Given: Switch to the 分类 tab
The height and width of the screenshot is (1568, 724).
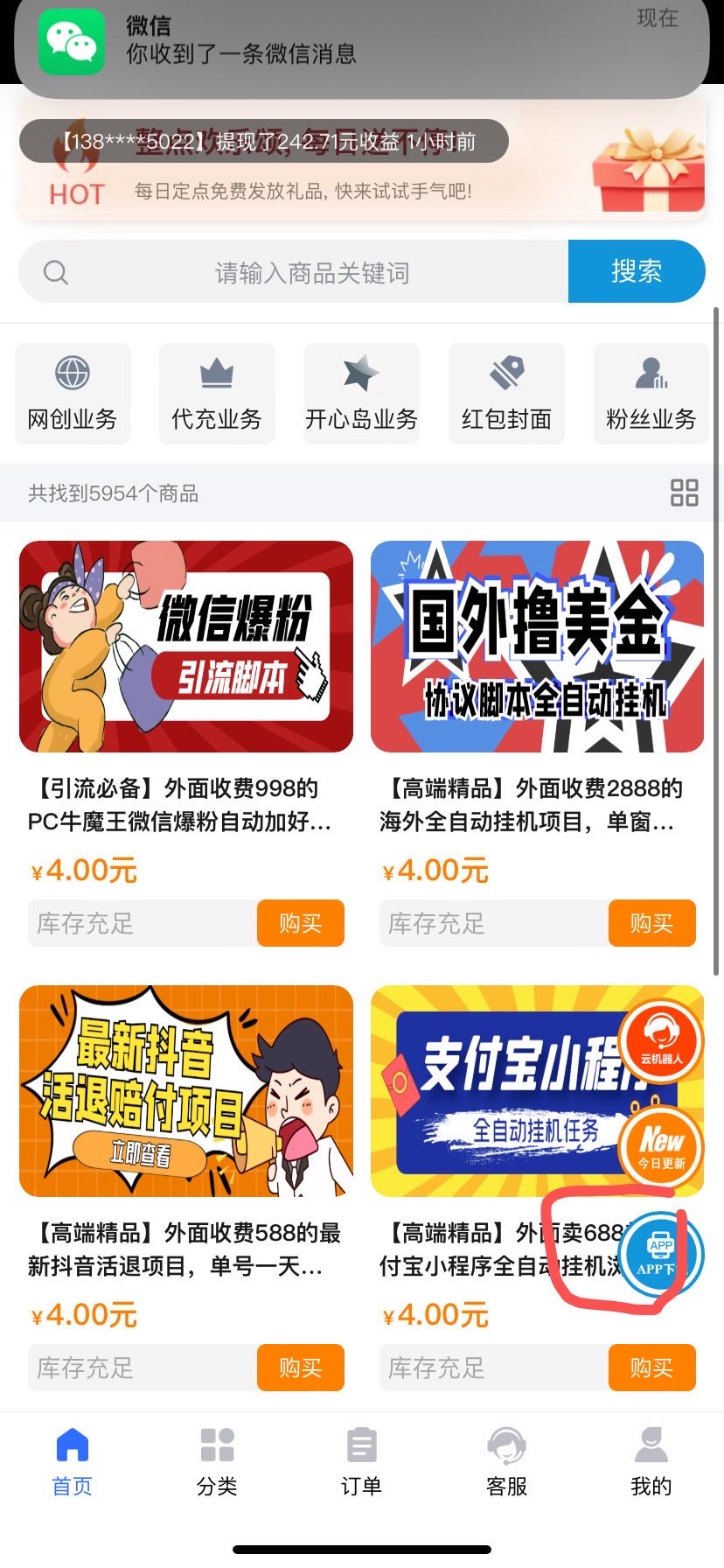Looking at the screenshot, I should pyautogui.click(x=217, y=1462).
